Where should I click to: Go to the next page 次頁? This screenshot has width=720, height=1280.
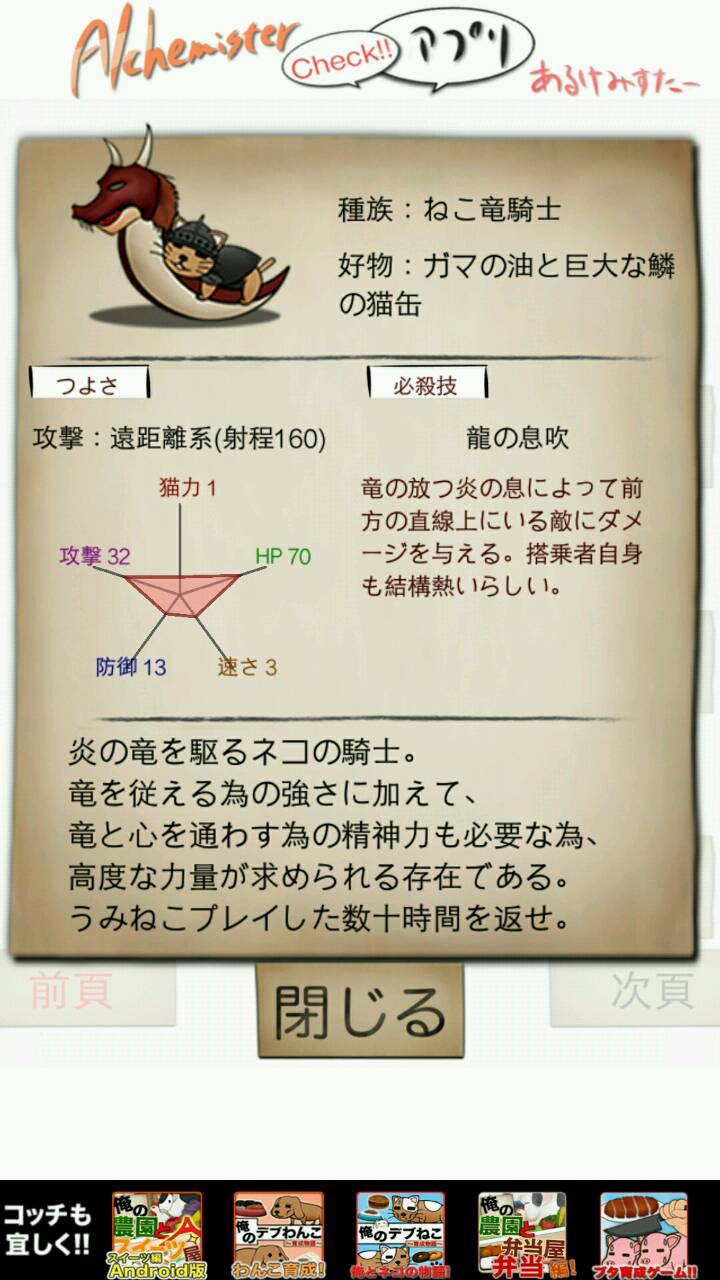[x=650, y=992]
